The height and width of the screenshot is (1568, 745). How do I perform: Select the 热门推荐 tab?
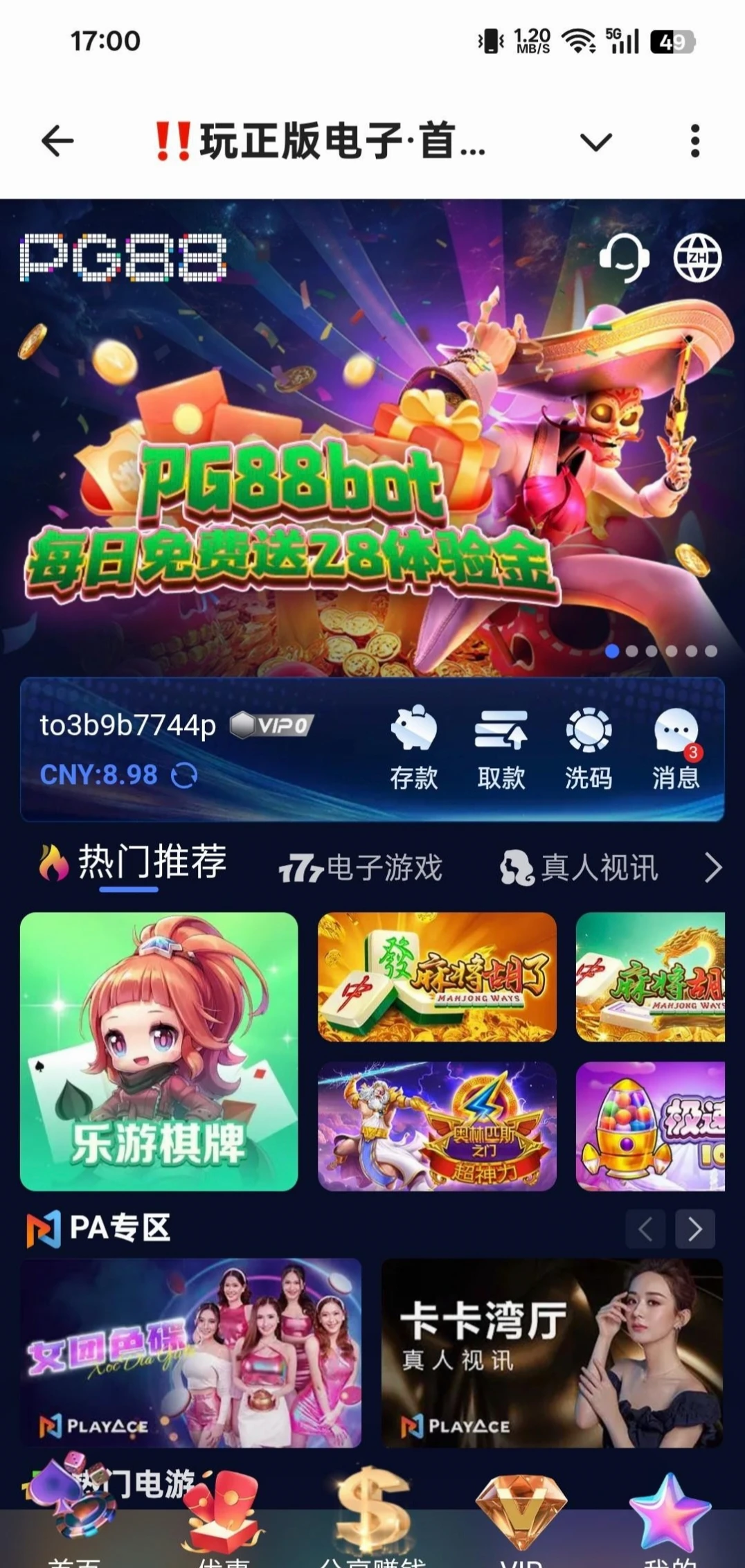point(133,864)
